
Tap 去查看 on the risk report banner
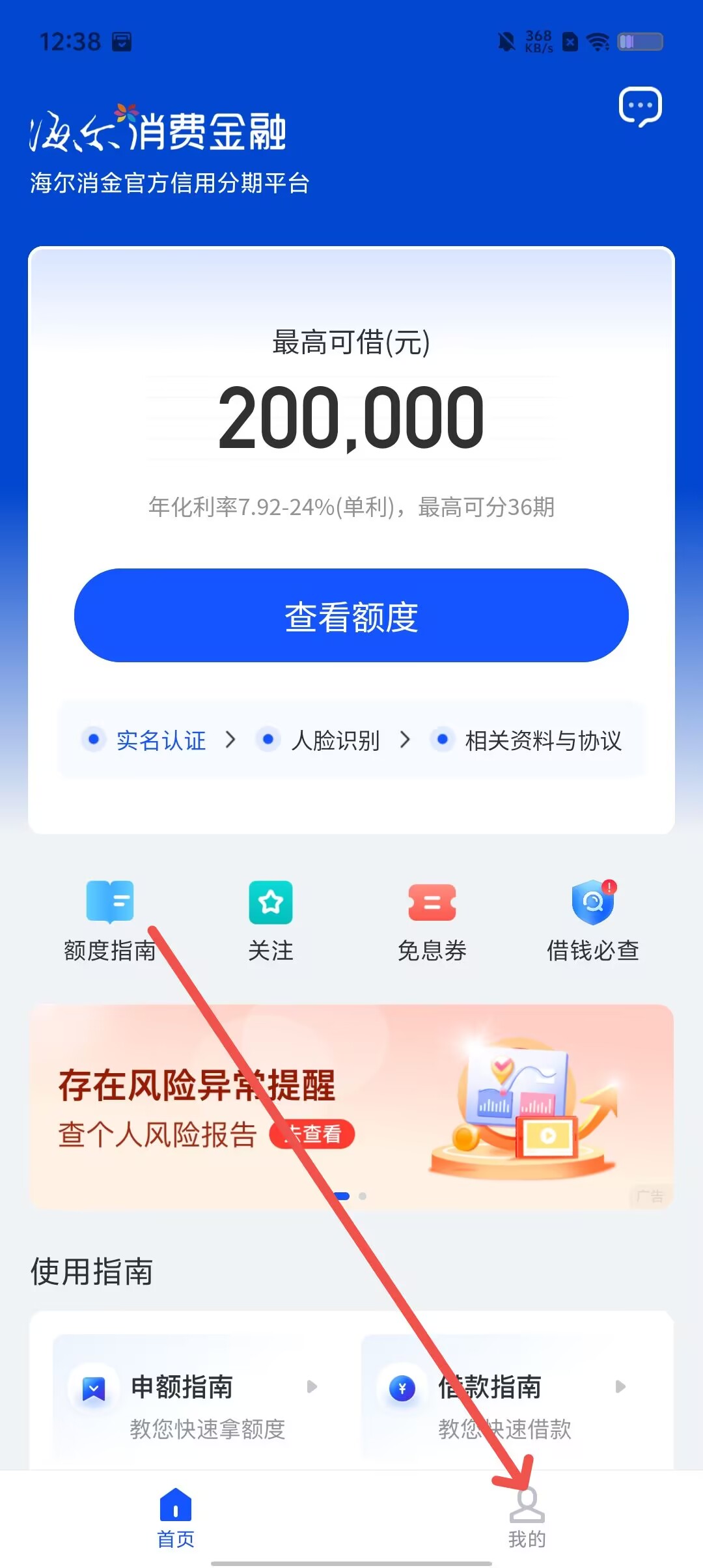pos(313,1134)
